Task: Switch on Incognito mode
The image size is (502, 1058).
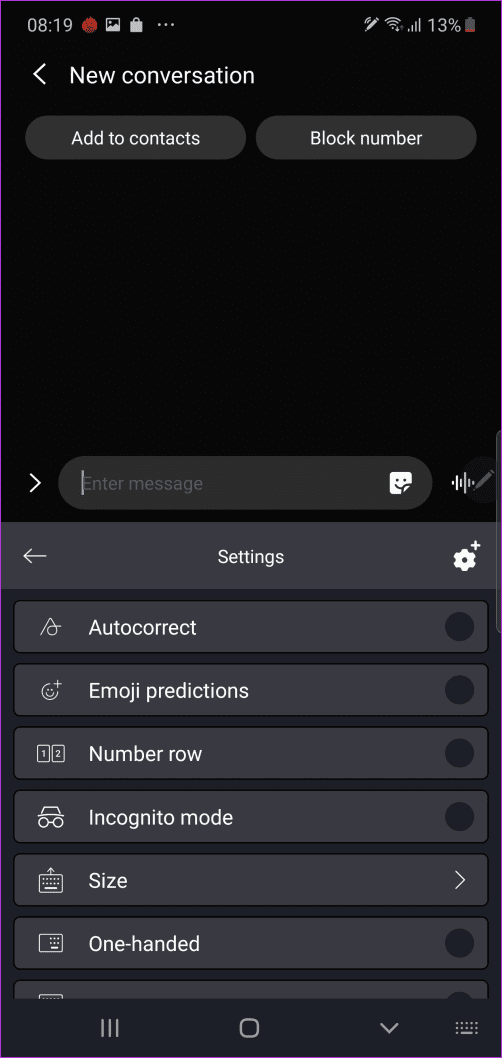Action: click(459, 817)
